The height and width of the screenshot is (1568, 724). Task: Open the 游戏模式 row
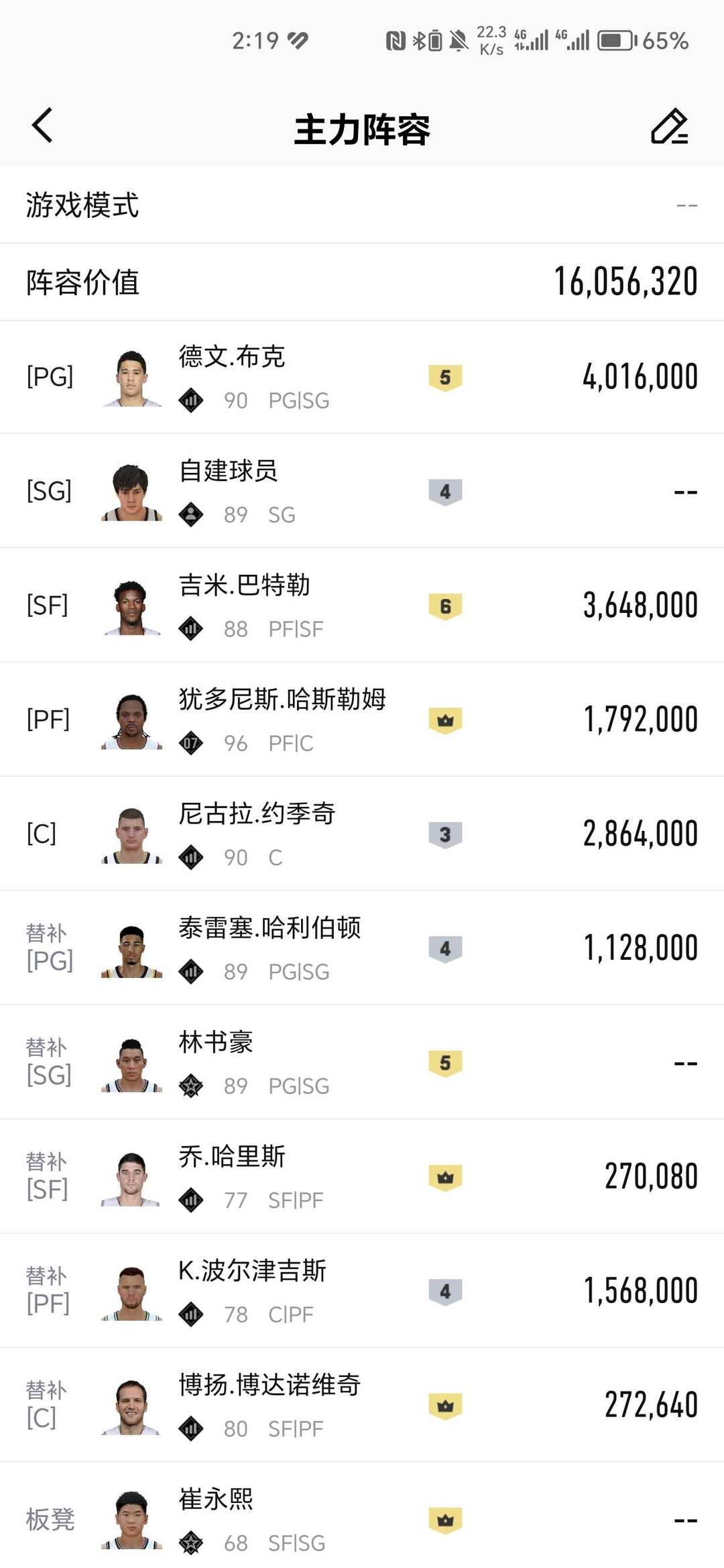(x=362, y=205)
